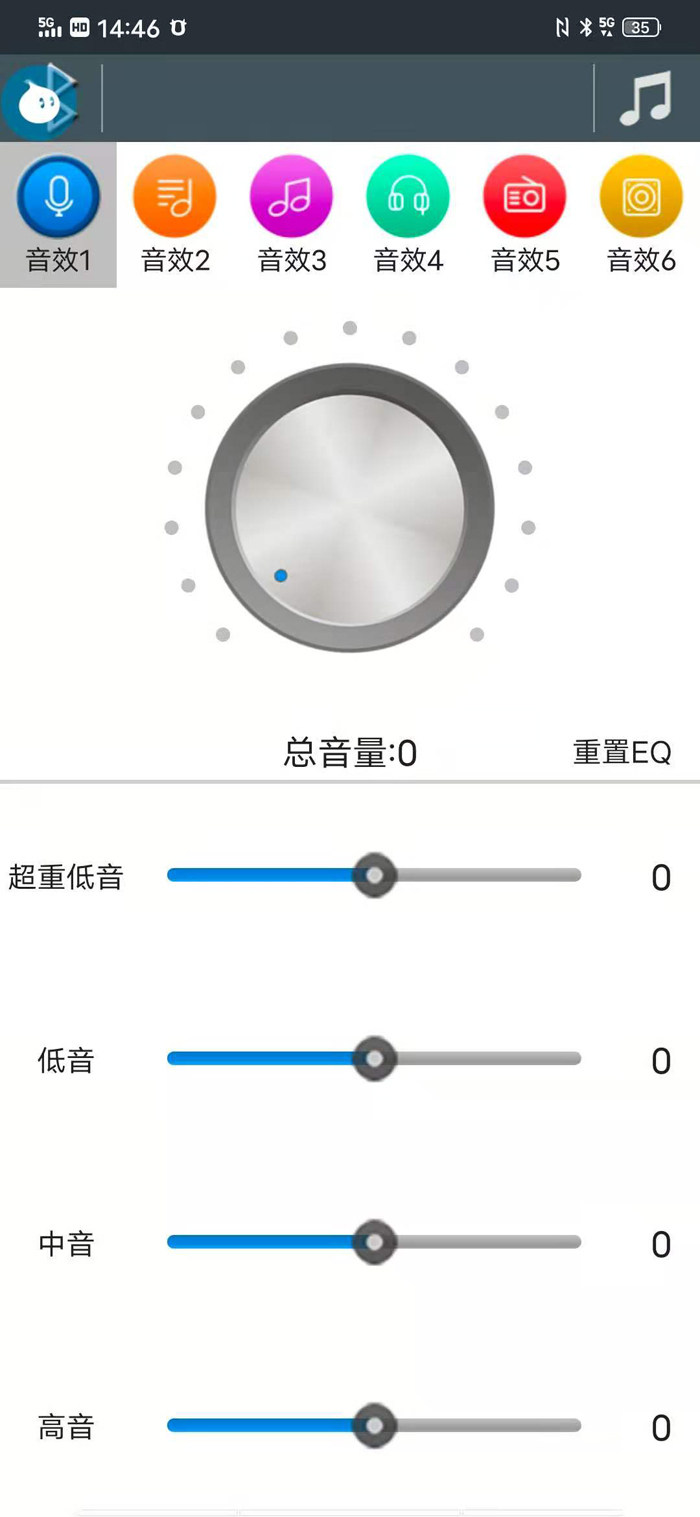Switch to the 音效2 preset
700x1517 pixels.
point(175,215)
